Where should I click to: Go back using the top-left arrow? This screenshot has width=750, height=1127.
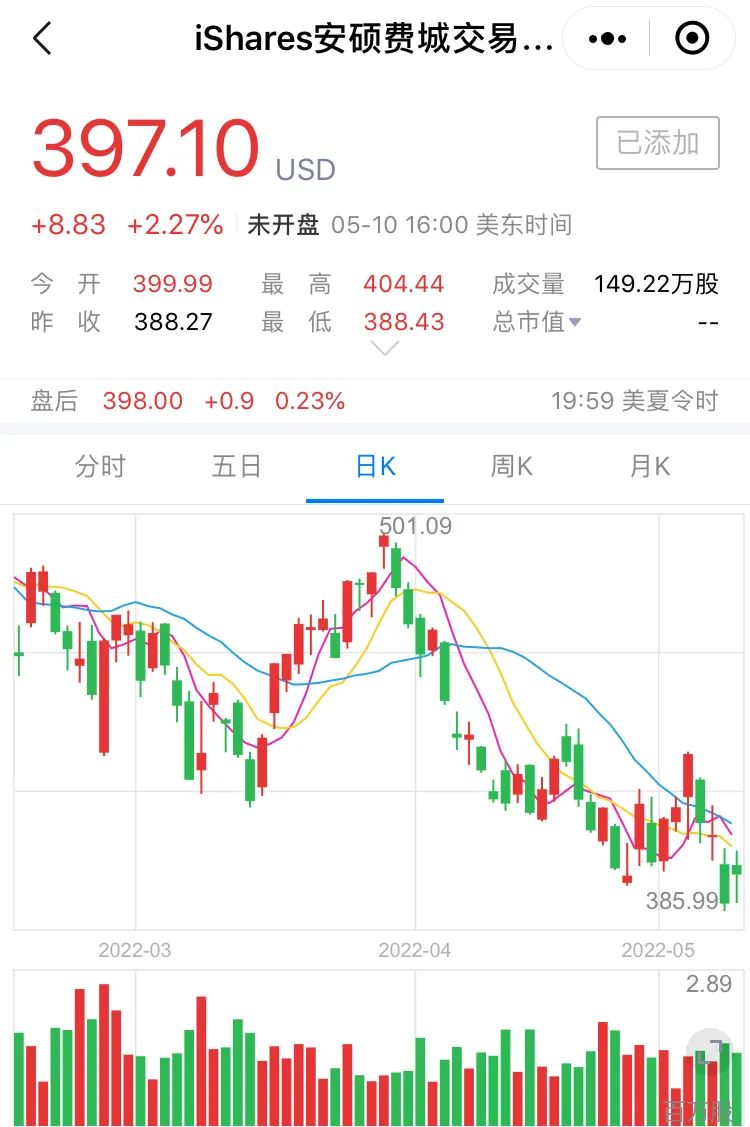click(x=42, y=38)
